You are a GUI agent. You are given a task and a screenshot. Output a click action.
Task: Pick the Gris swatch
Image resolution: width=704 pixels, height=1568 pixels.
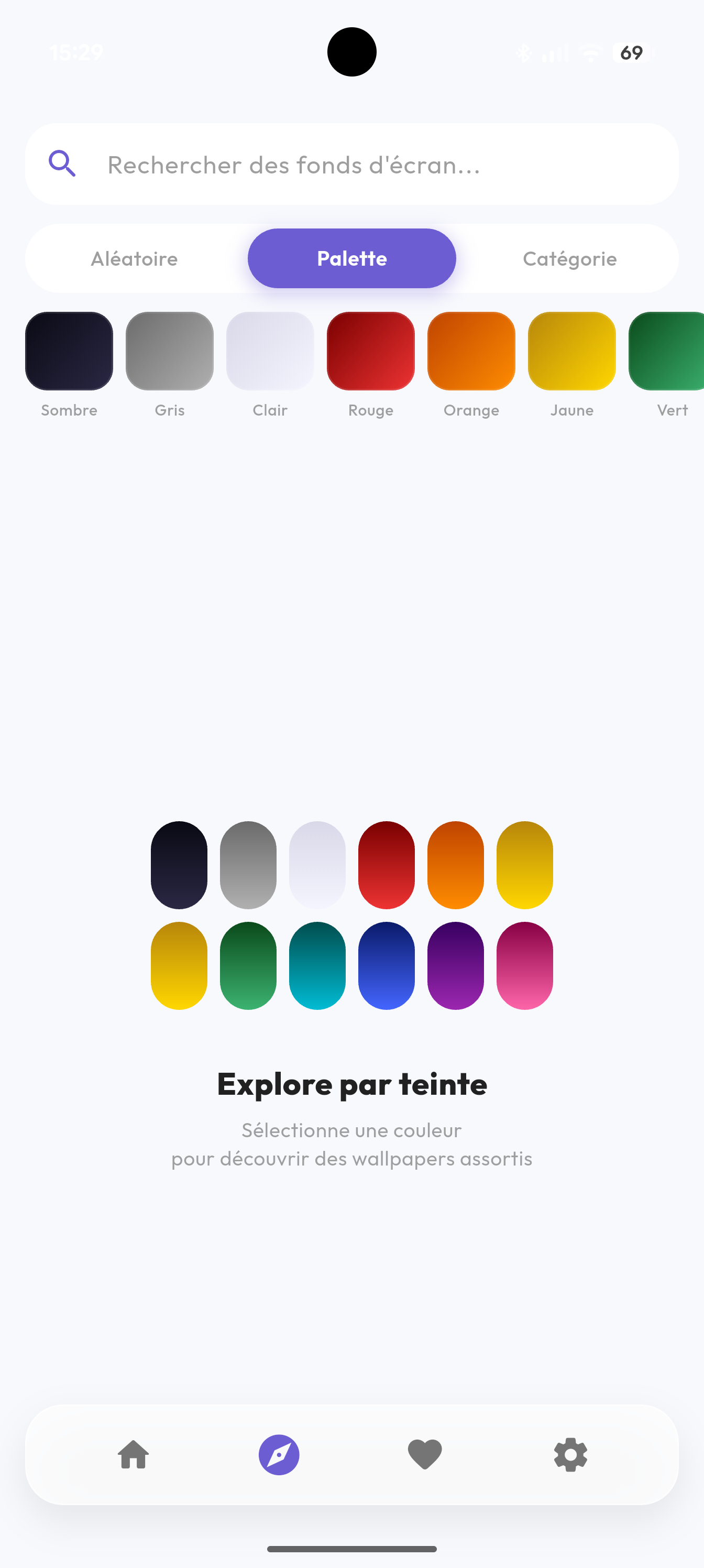pyautogui.click(x=169, y=351)
